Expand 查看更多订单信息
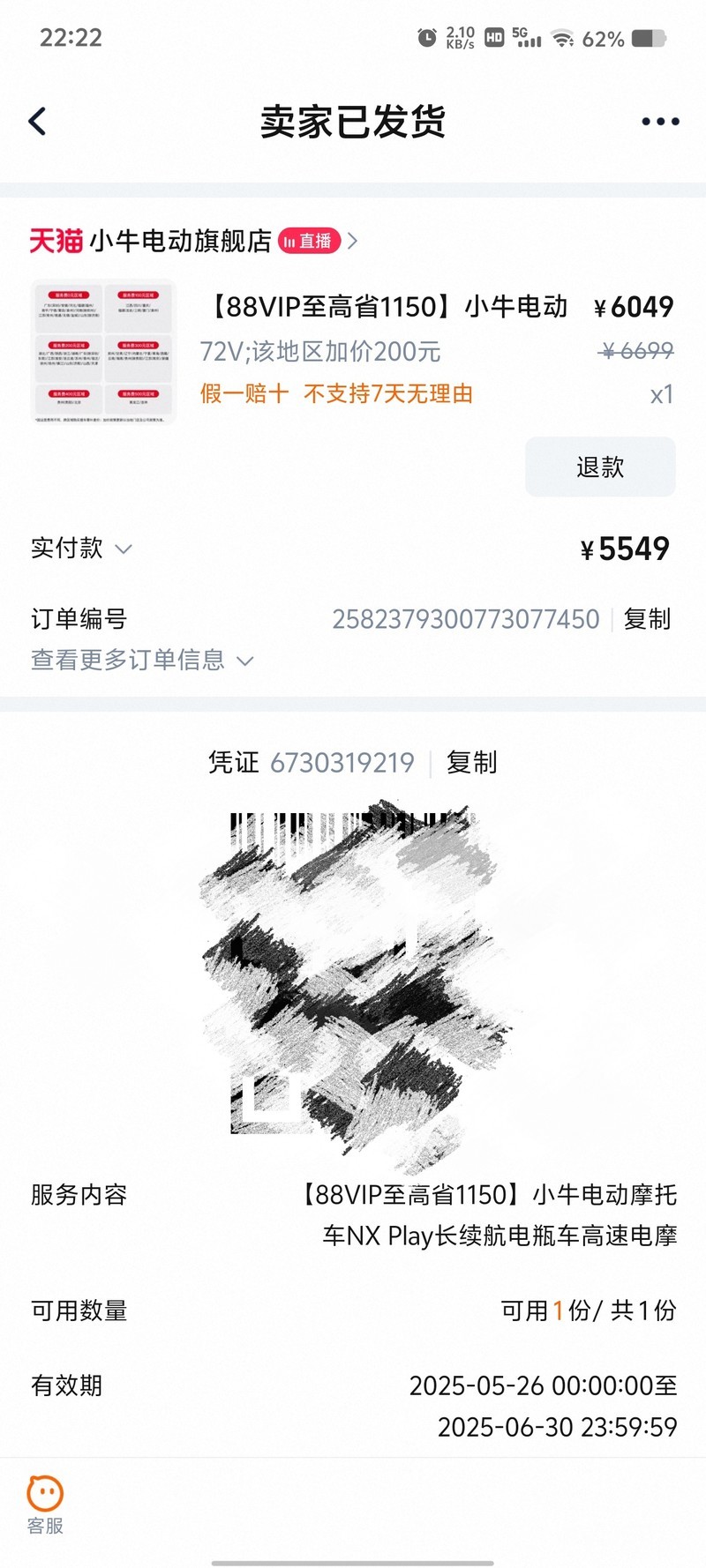706x1568 pixels. 141,660
